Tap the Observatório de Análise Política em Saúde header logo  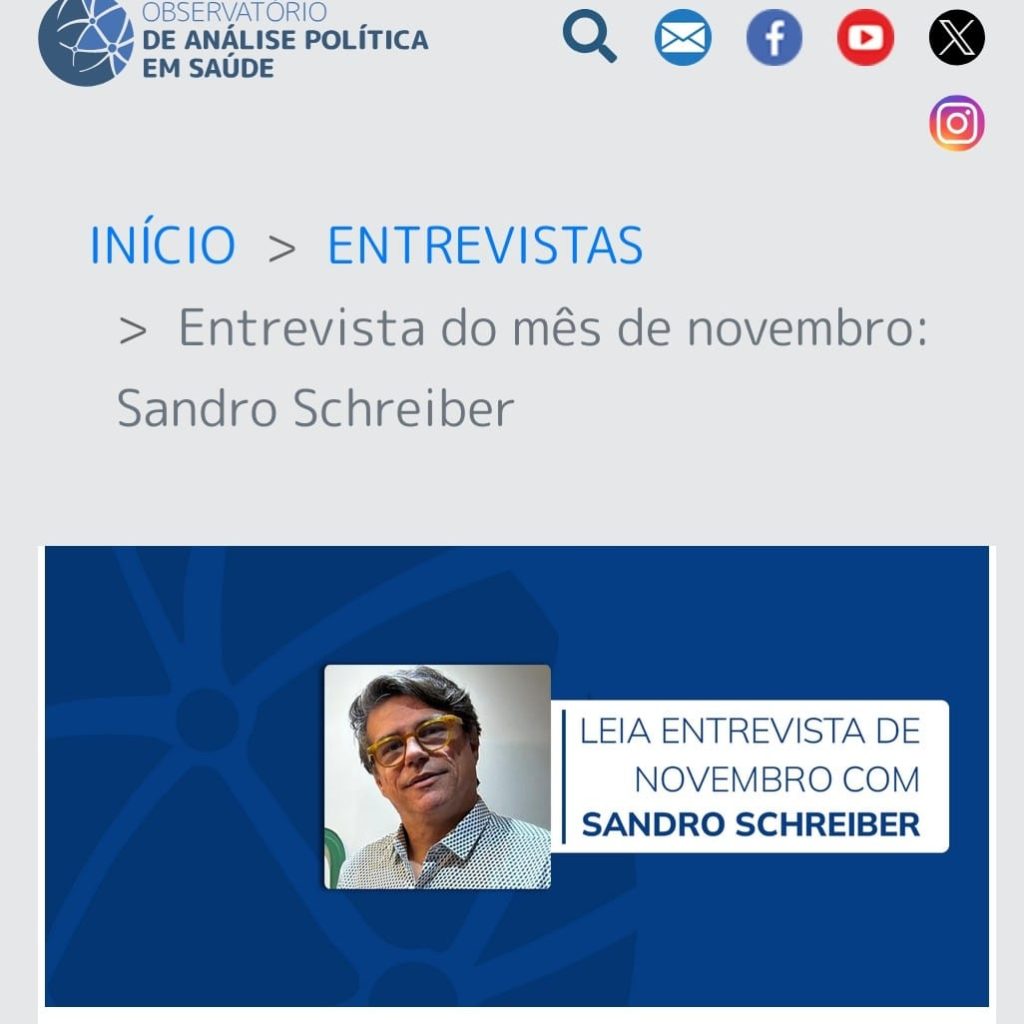tap(233, 40)
